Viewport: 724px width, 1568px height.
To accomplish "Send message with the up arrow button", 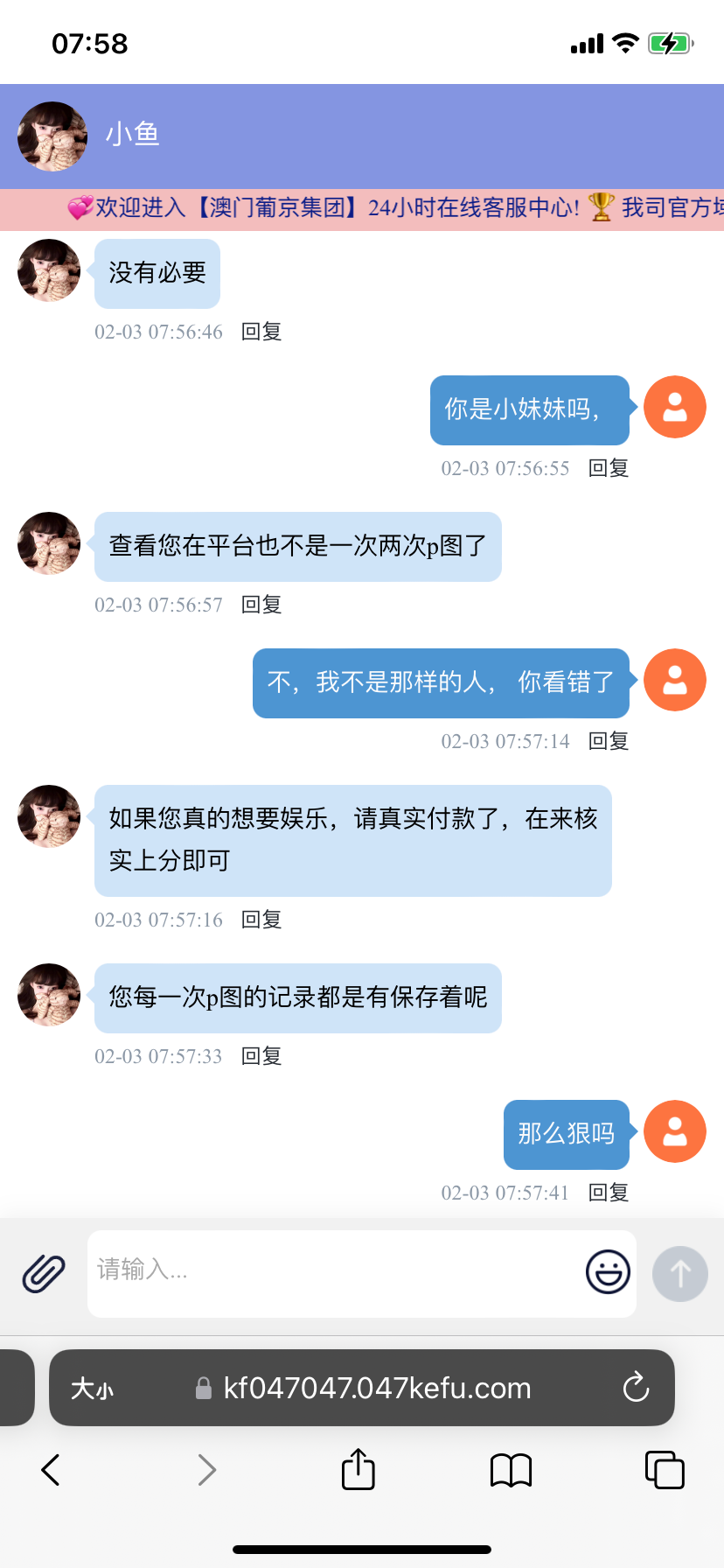I will click(x=679, y=1274).
